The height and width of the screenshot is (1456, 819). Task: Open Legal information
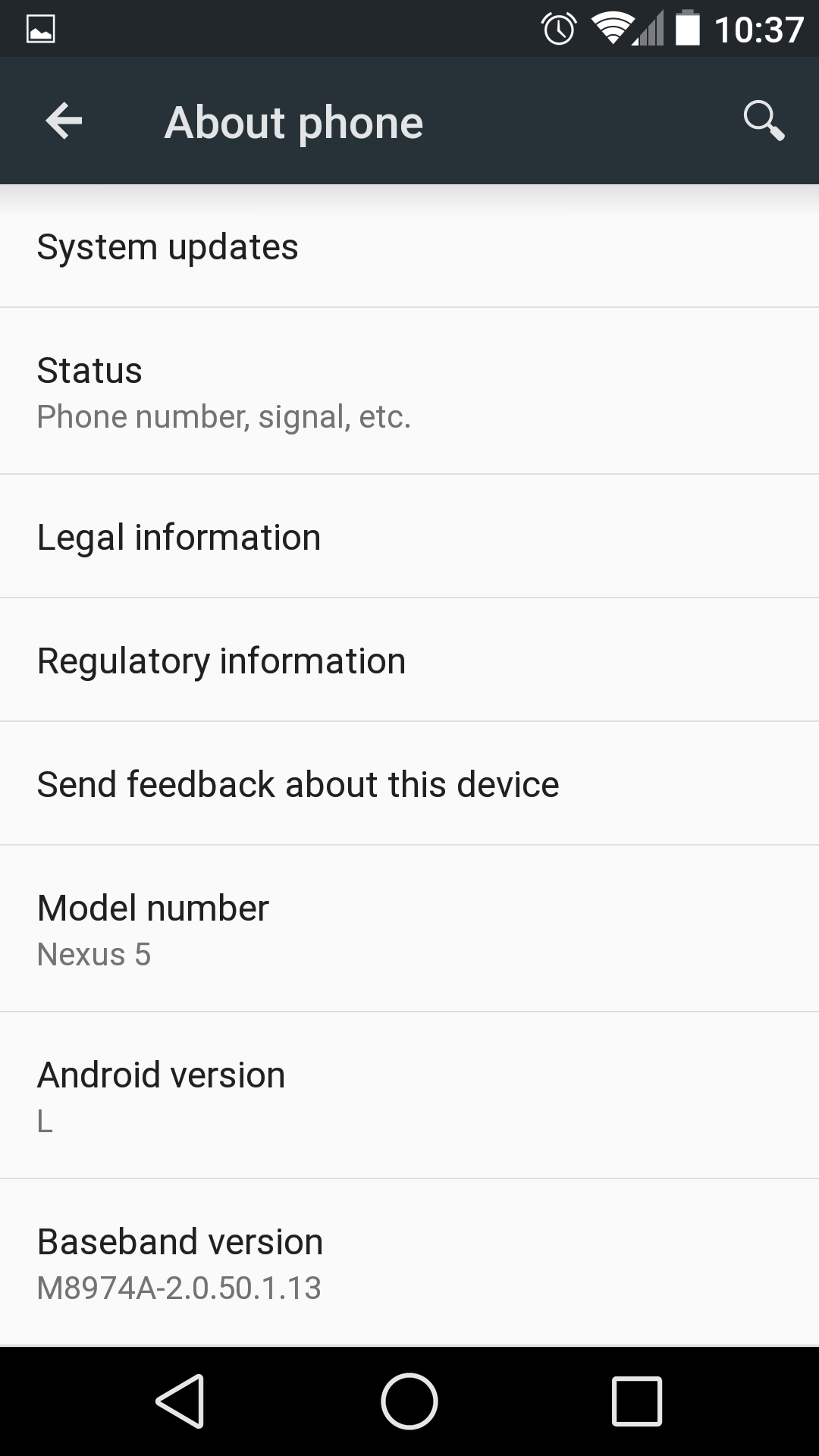pos(409,537)
